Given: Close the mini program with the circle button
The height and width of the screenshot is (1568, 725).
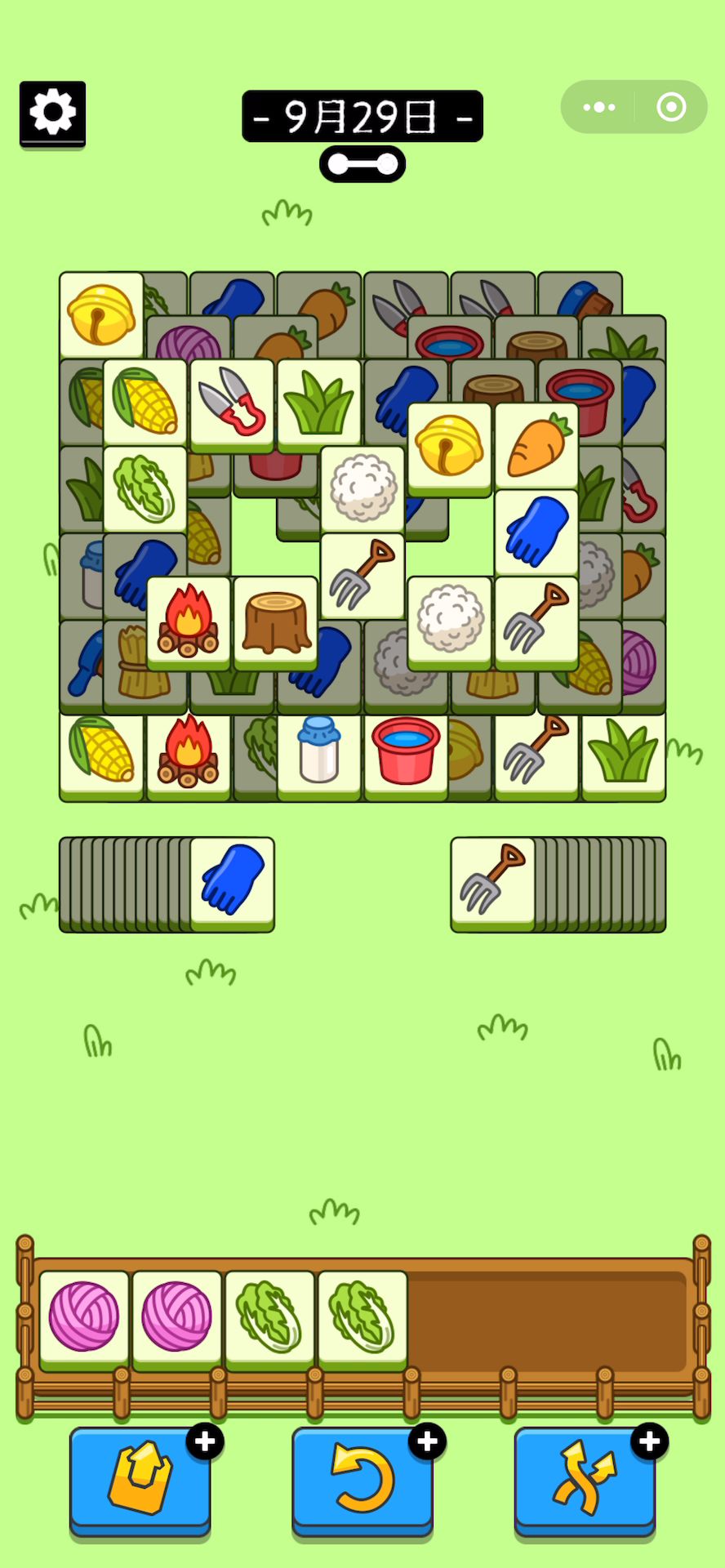Looking at the screenshot, I should tap(671, 107).
